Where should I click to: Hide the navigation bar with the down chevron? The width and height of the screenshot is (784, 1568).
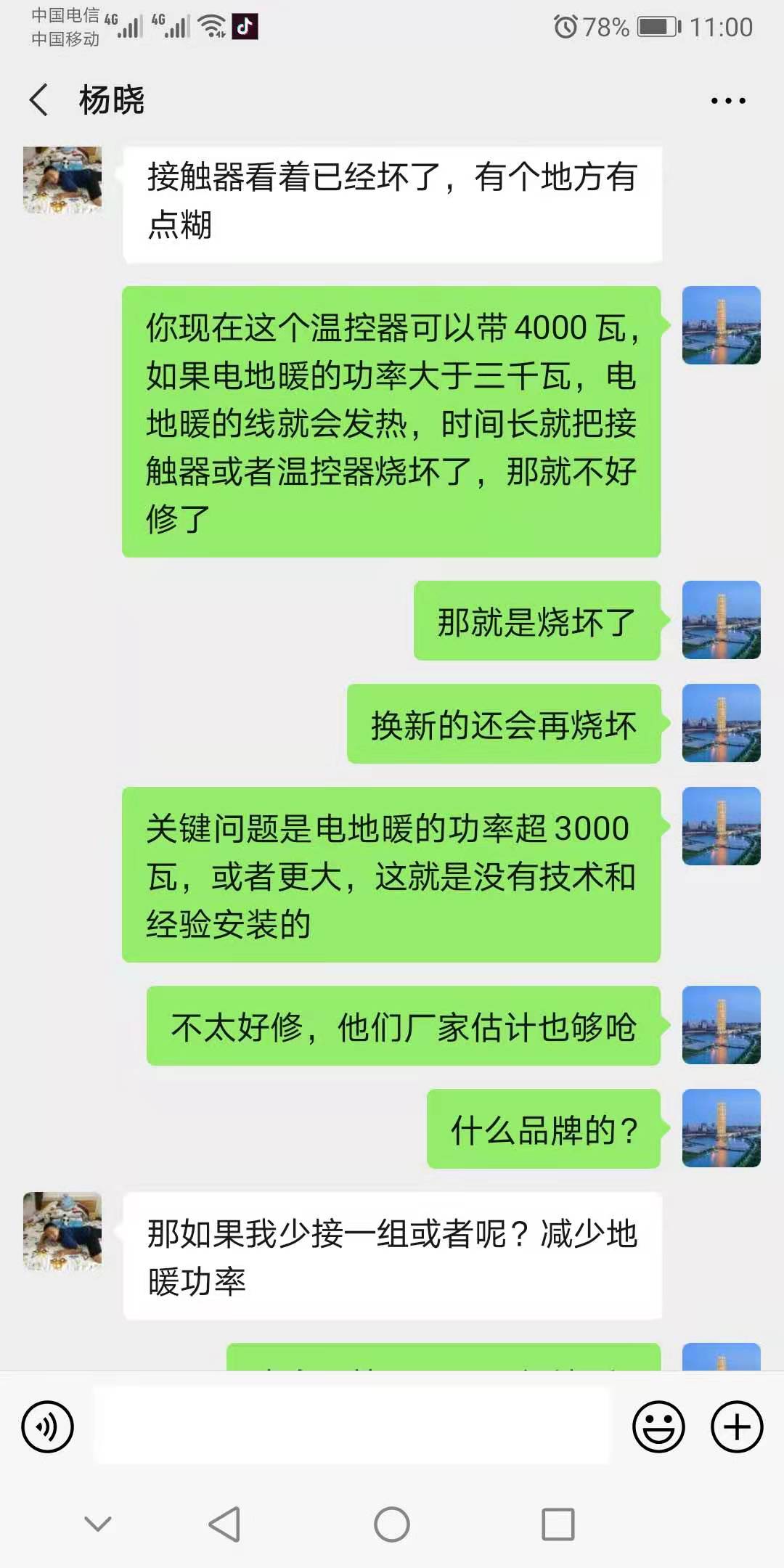(98, 1524)
